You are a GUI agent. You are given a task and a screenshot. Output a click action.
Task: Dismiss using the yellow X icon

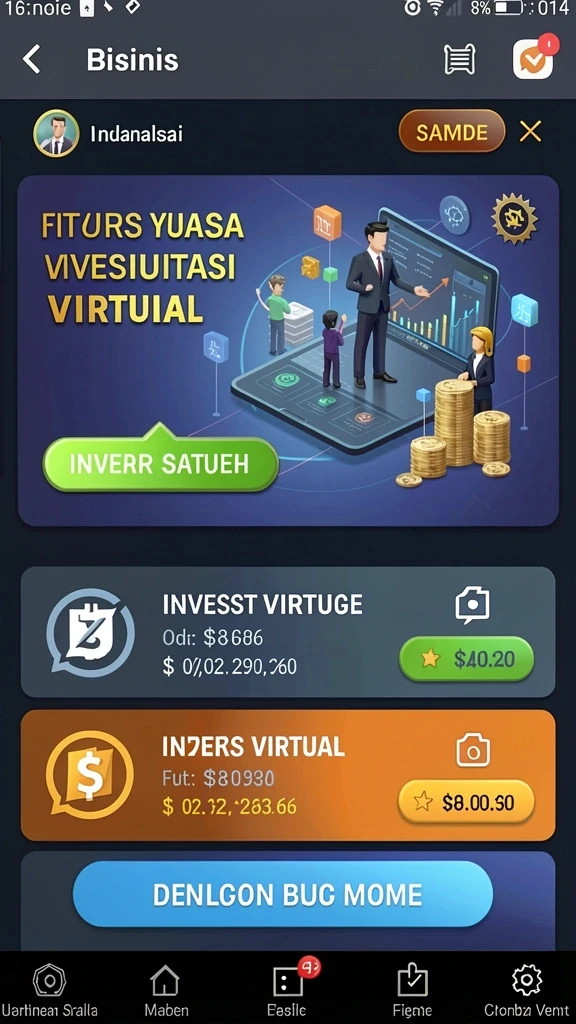click(530, 132)
